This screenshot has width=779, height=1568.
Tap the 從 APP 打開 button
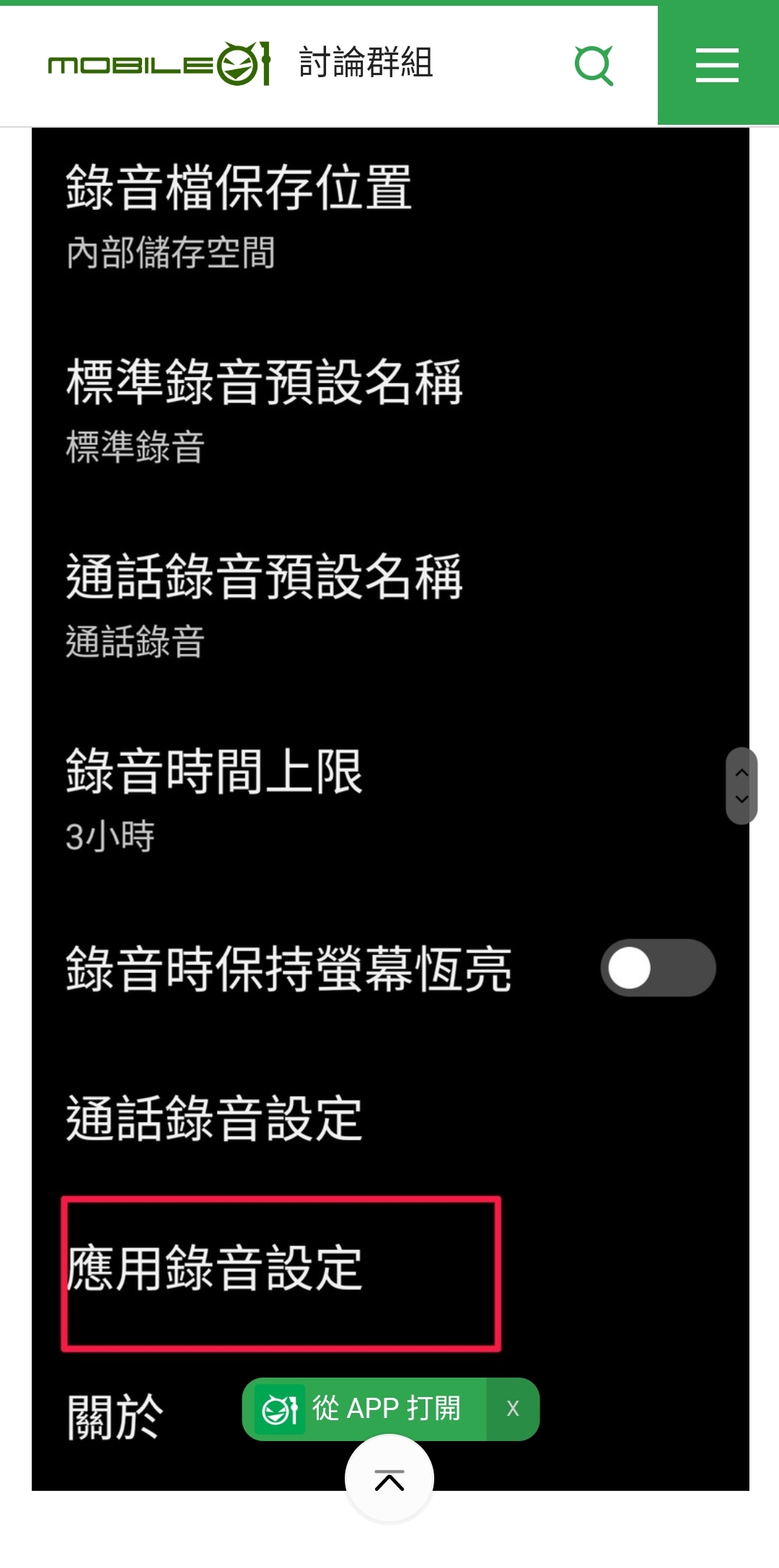(365, 1409)
